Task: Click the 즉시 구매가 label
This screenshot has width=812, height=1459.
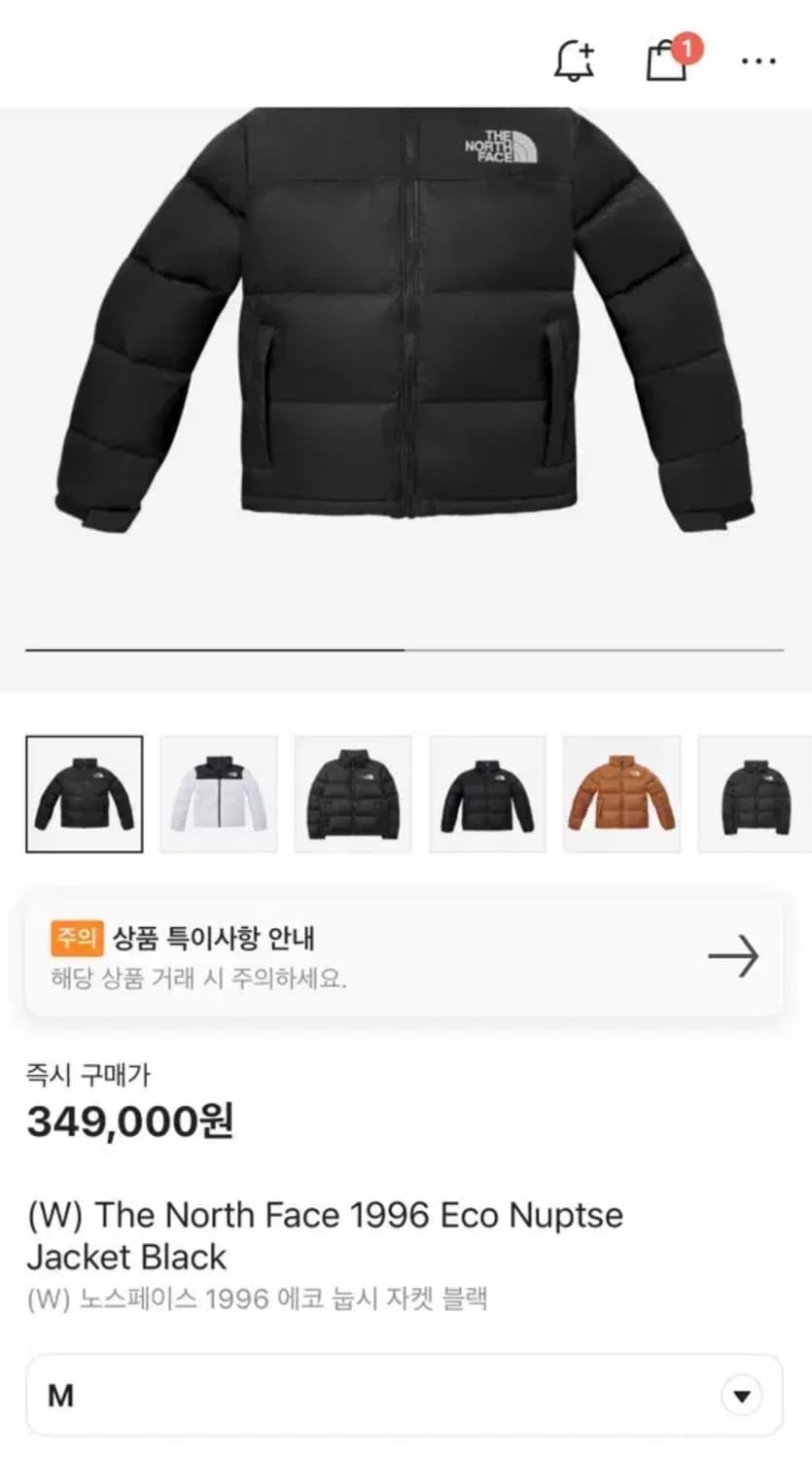Action: pyautogui.click(x=89, y=1074)
